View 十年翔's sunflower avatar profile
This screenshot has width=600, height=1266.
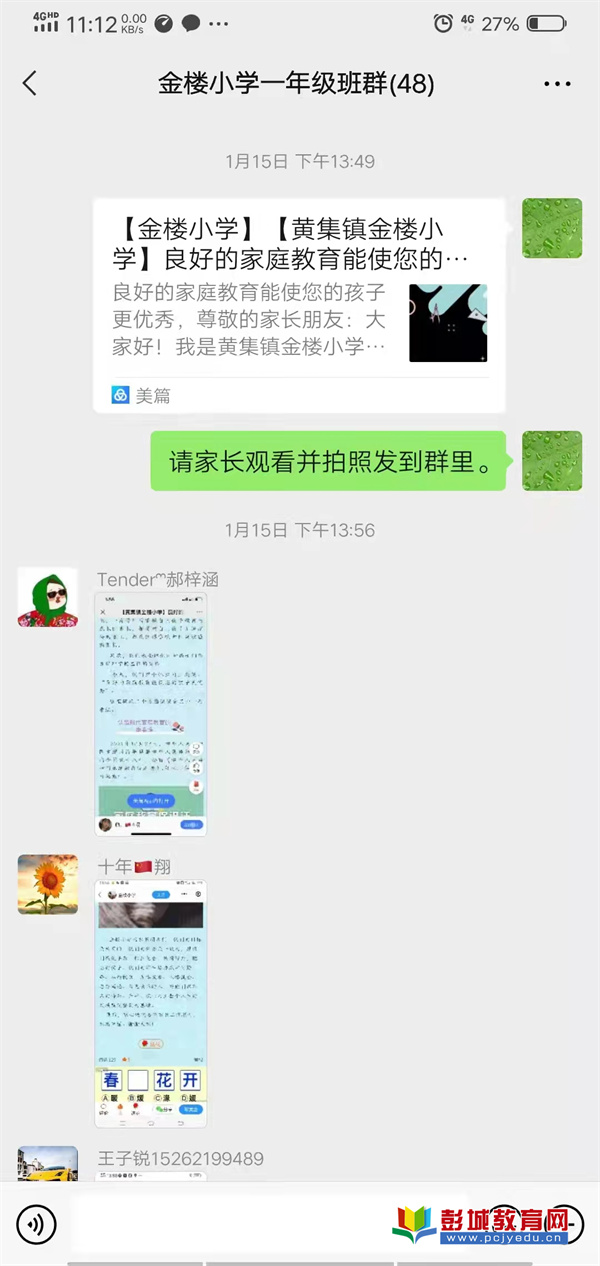click(47, 884)
